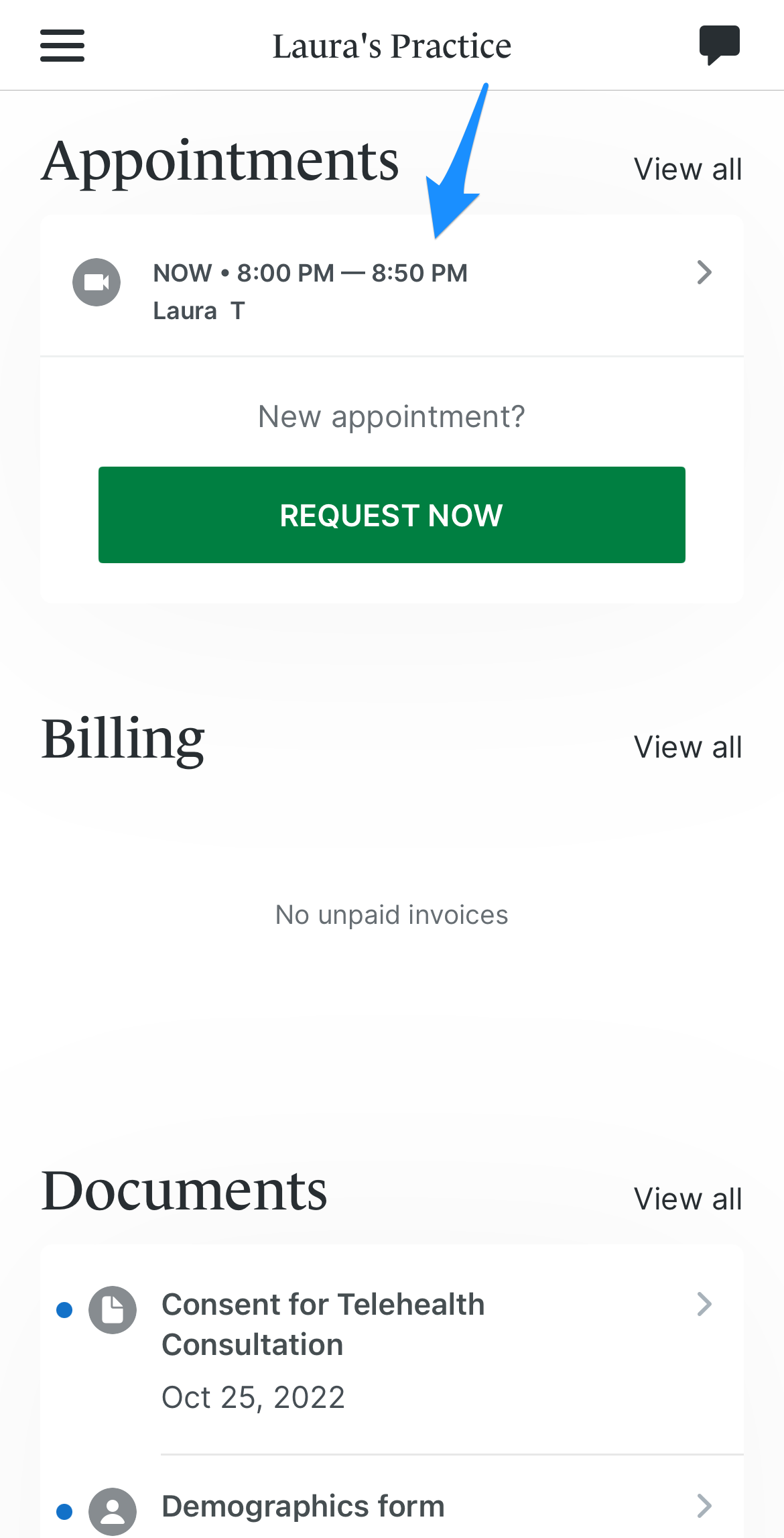The height and width of the screenshot is (1538, 784).
Task: Click the video camera icon on the appointment
Action: 96,282
